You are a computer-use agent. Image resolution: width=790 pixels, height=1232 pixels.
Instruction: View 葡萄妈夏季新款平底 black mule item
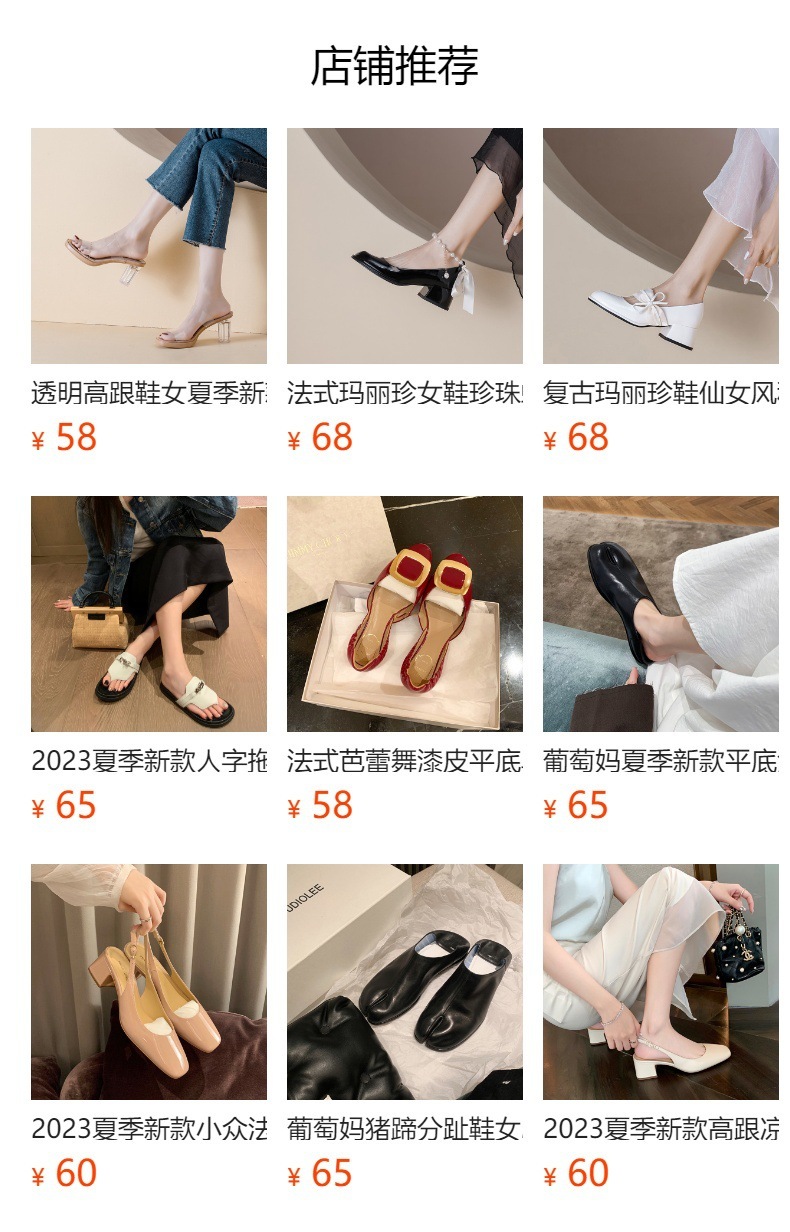[660, 614]
